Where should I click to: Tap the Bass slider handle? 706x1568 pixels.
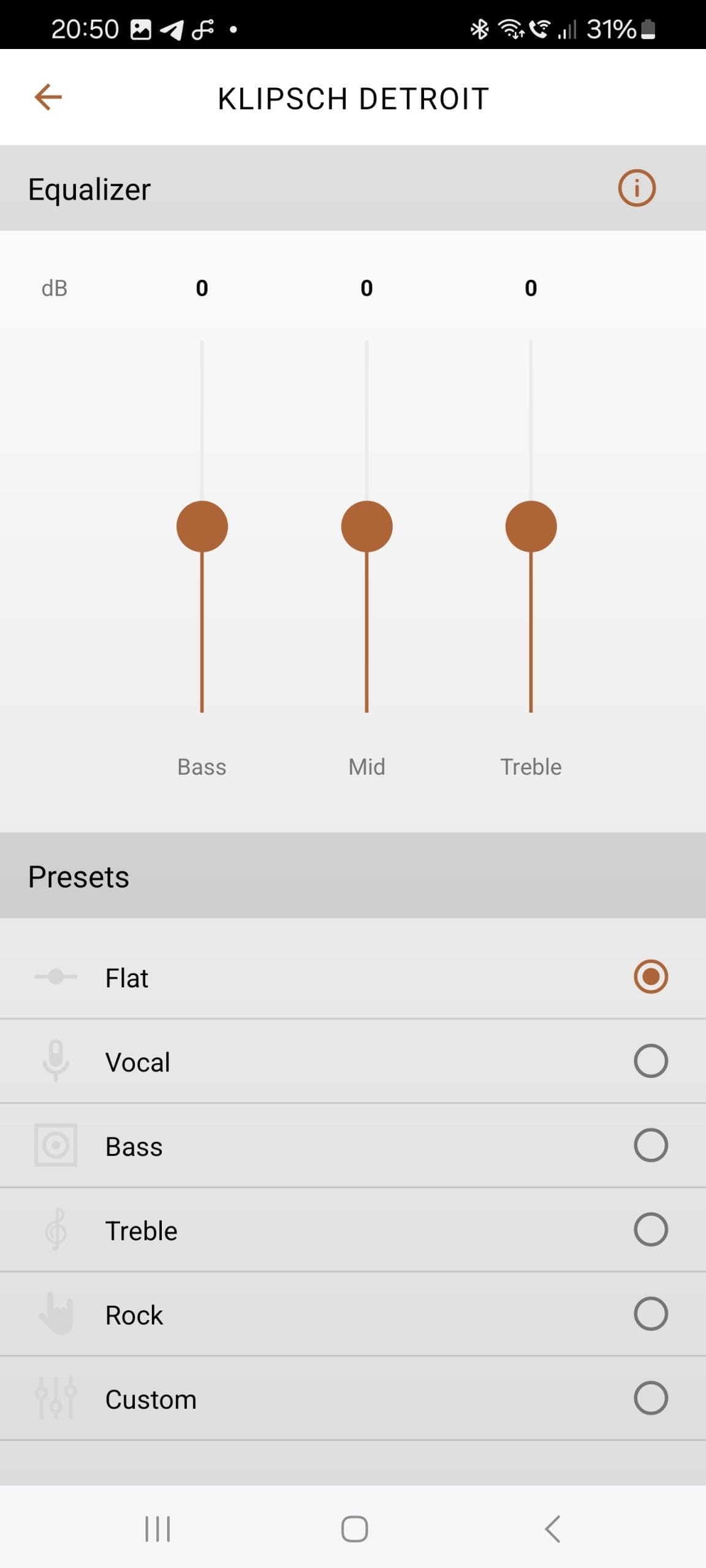pyautogui.click(x=202, y=527)
